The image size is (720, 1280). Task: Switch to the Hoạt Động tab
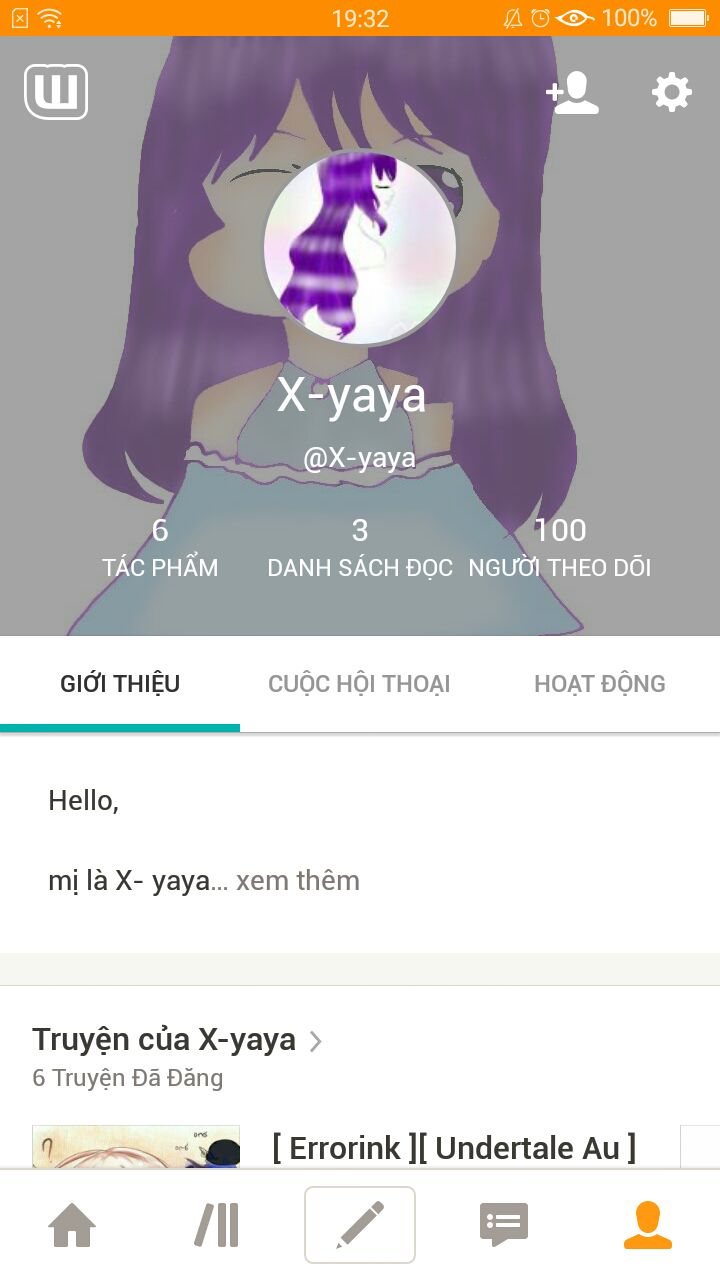pos(599,684)
